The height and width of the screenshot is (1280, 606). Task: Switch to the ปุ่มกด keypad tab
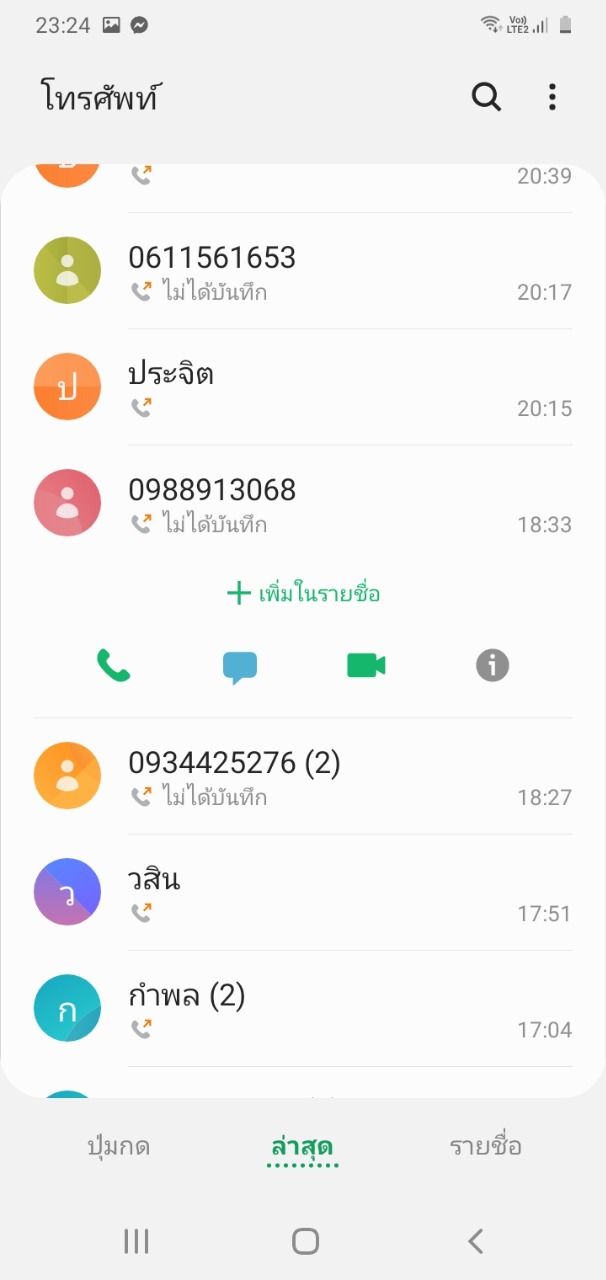[119, 1146]
